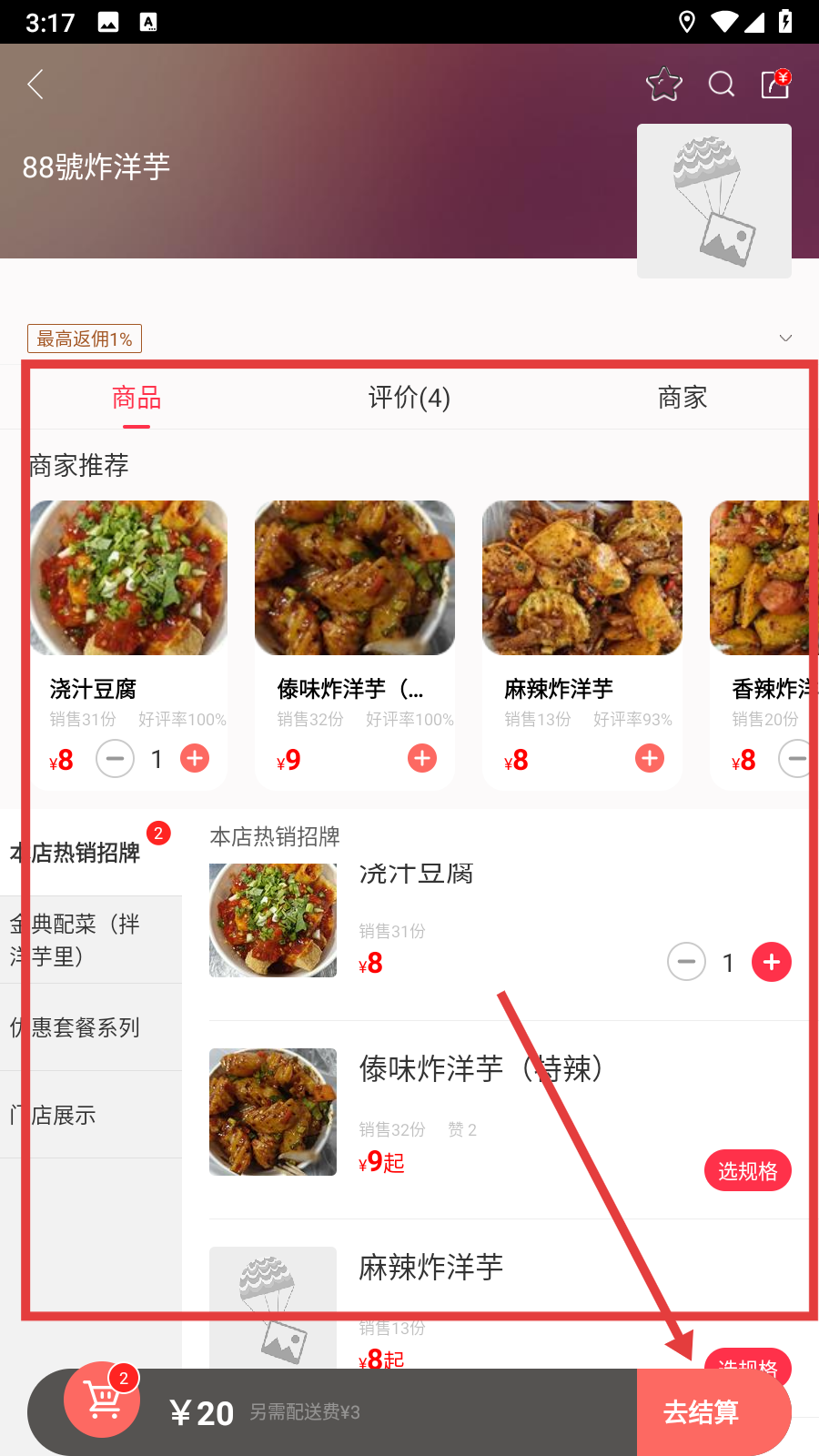Image resolution: width=819 pixels, height=1456 pixels.
Task: Favorite this shop with the star icon
Action: [x=663, y=85]
